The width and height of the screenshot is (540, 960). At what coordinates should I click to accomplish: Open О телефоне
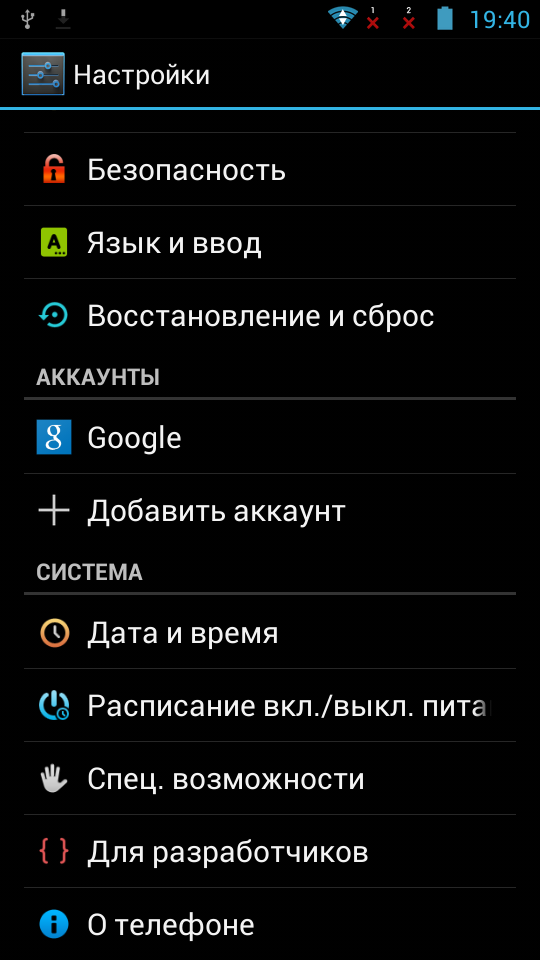pos(270,924)
